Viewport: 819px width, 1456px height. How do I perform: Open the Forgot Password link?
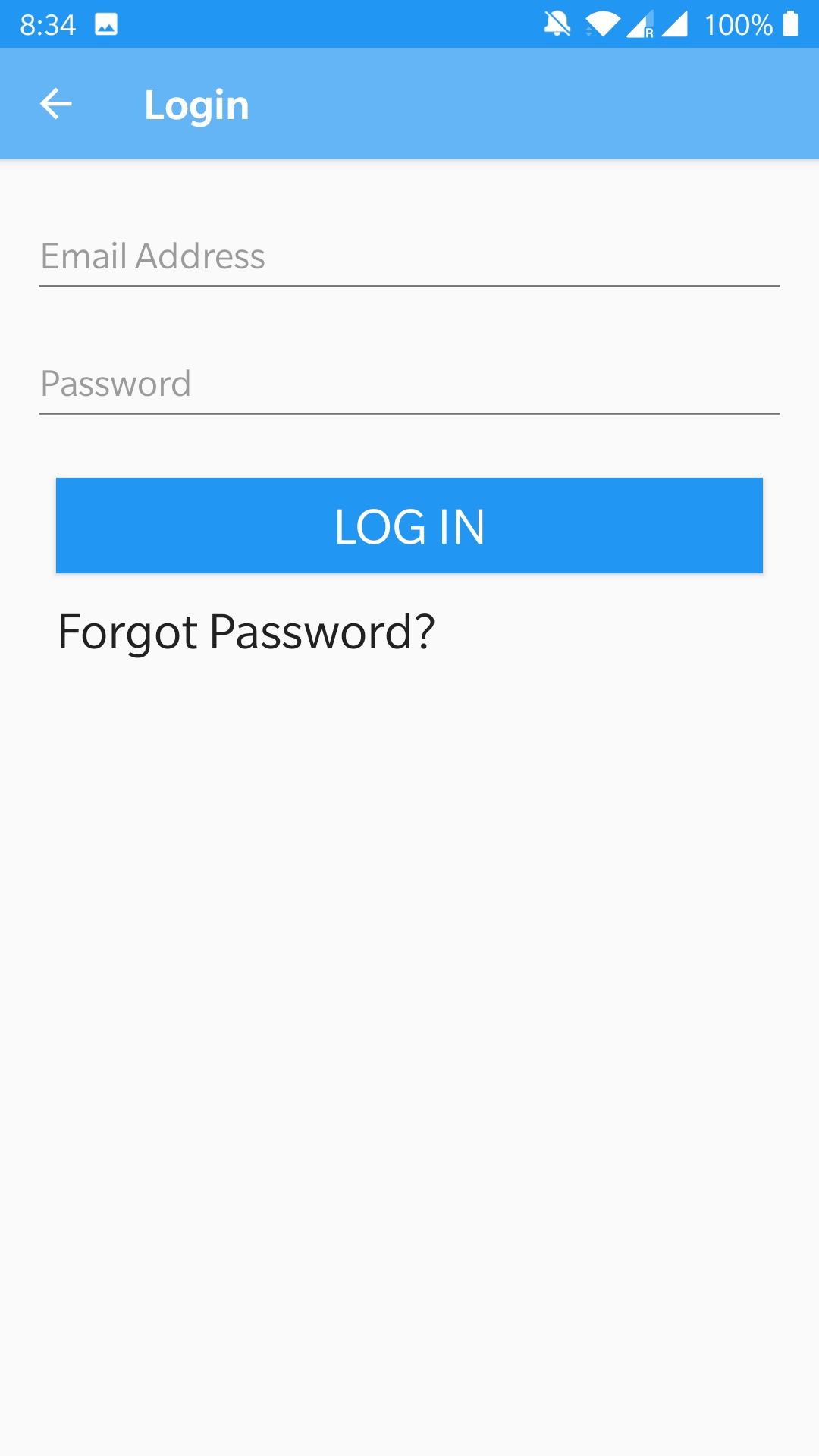pyautogui.click(x=246, y=632)
